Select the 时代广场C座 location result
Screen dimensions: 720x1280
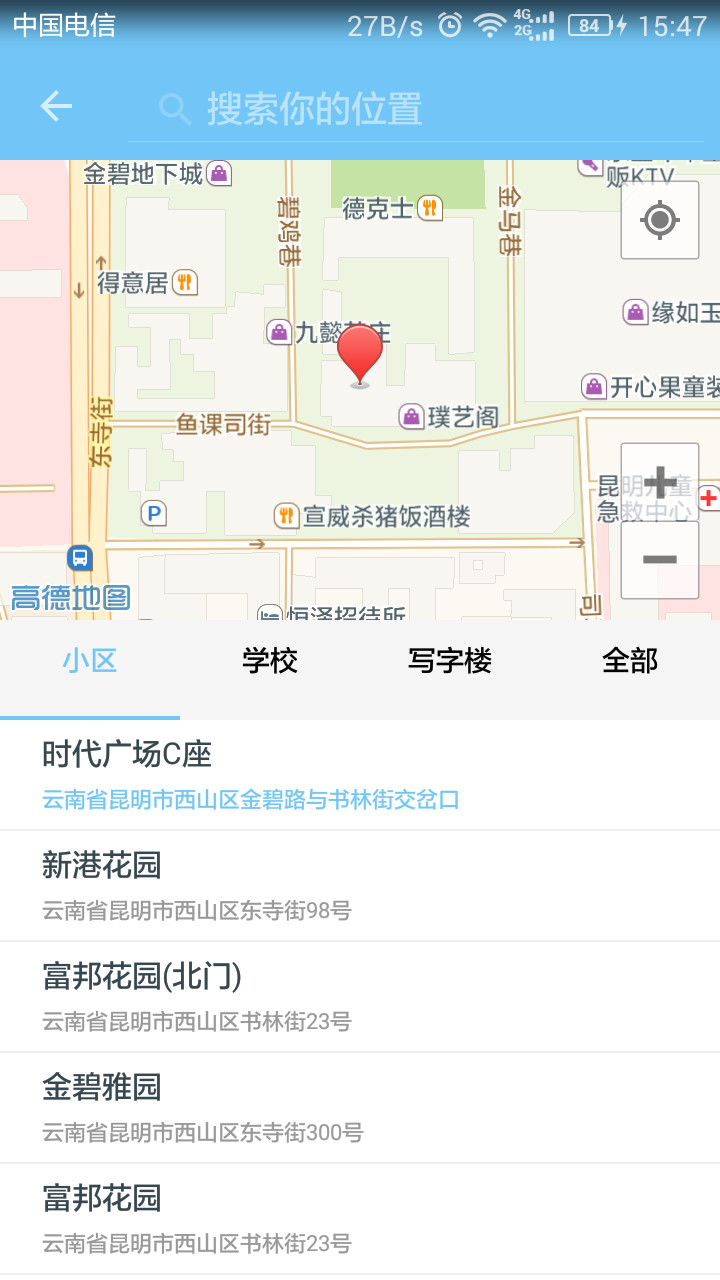(360, 774)
